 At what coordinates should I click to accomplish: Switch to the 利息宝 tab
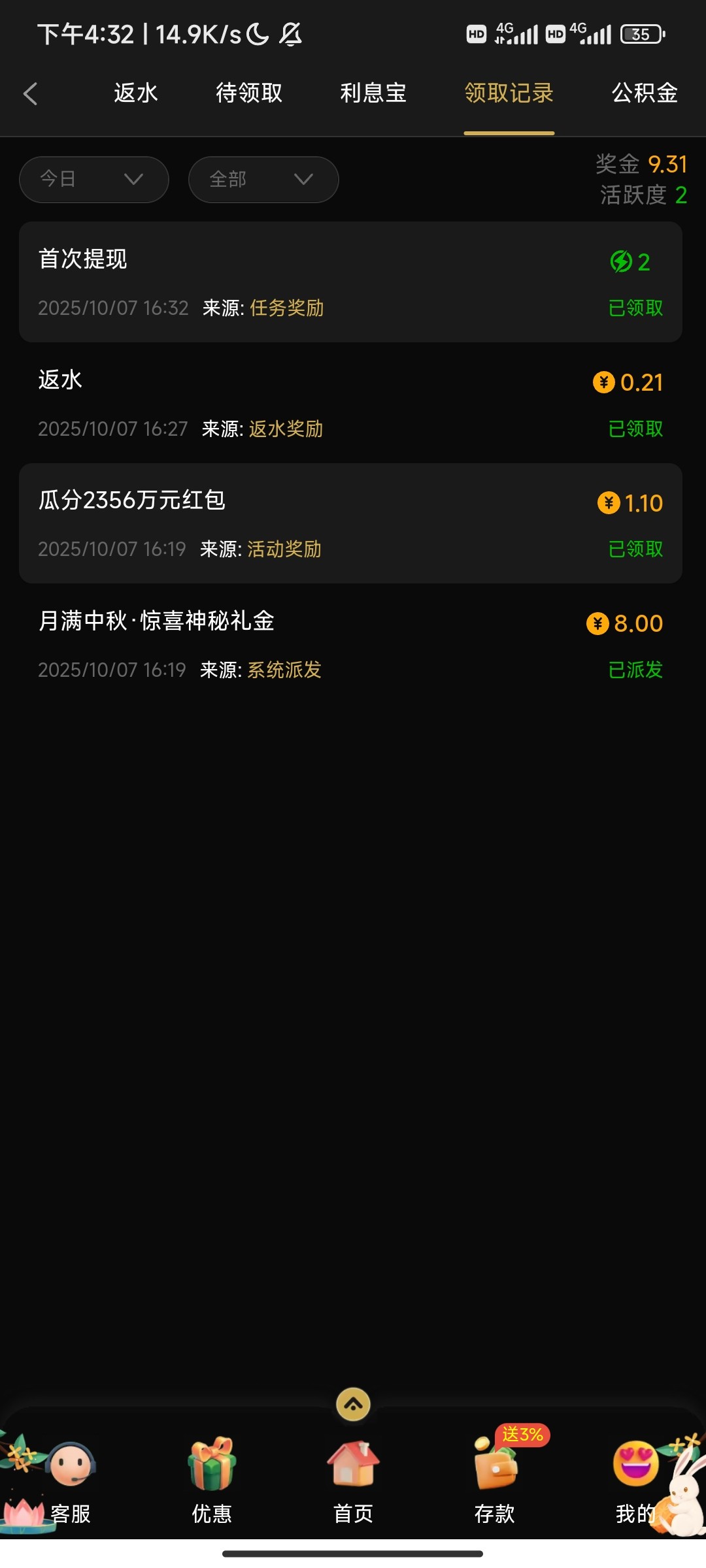(x=374, y=93)
